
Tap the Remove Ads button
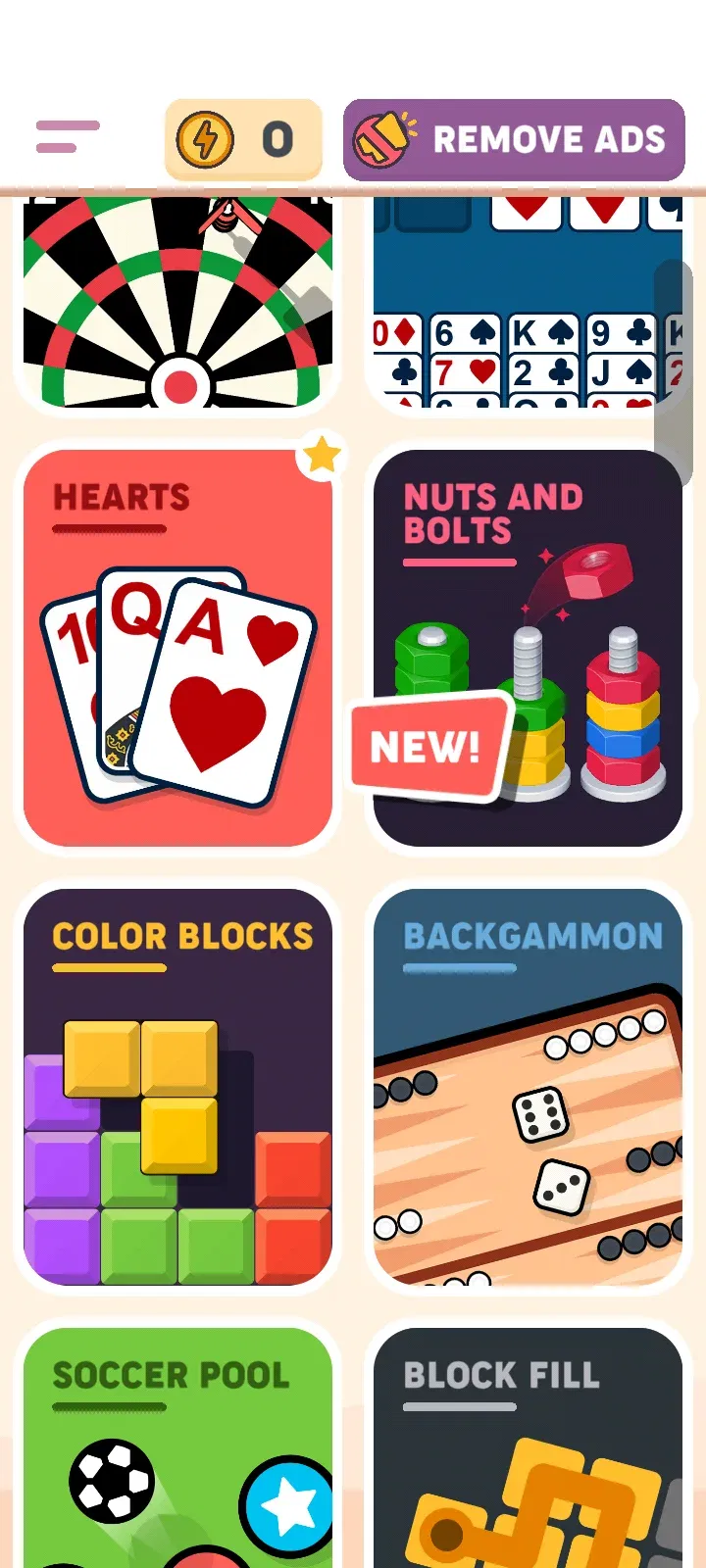tap(514, 139)
